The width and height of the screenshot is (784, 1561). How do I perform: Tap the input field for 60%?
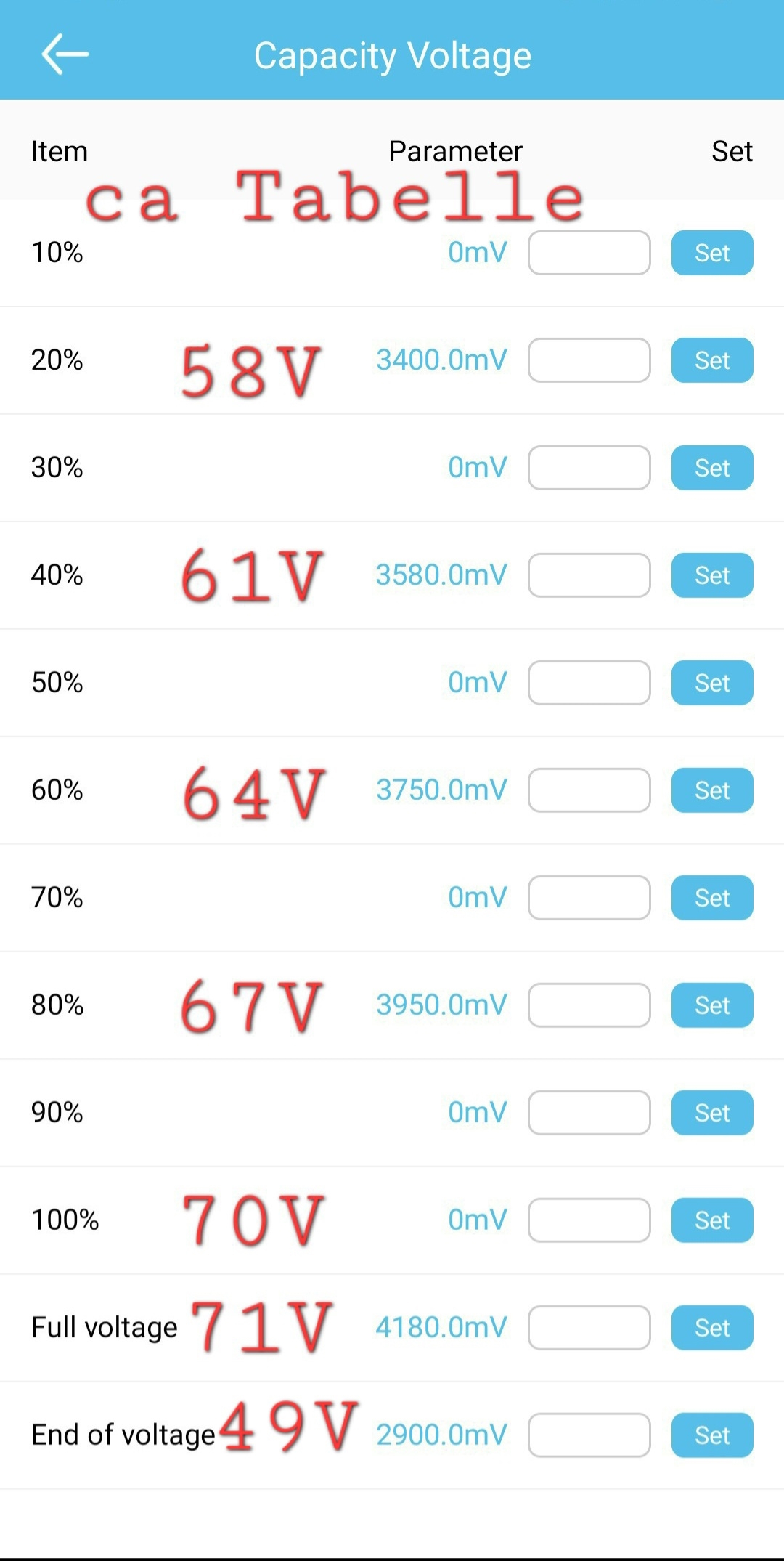589,790
